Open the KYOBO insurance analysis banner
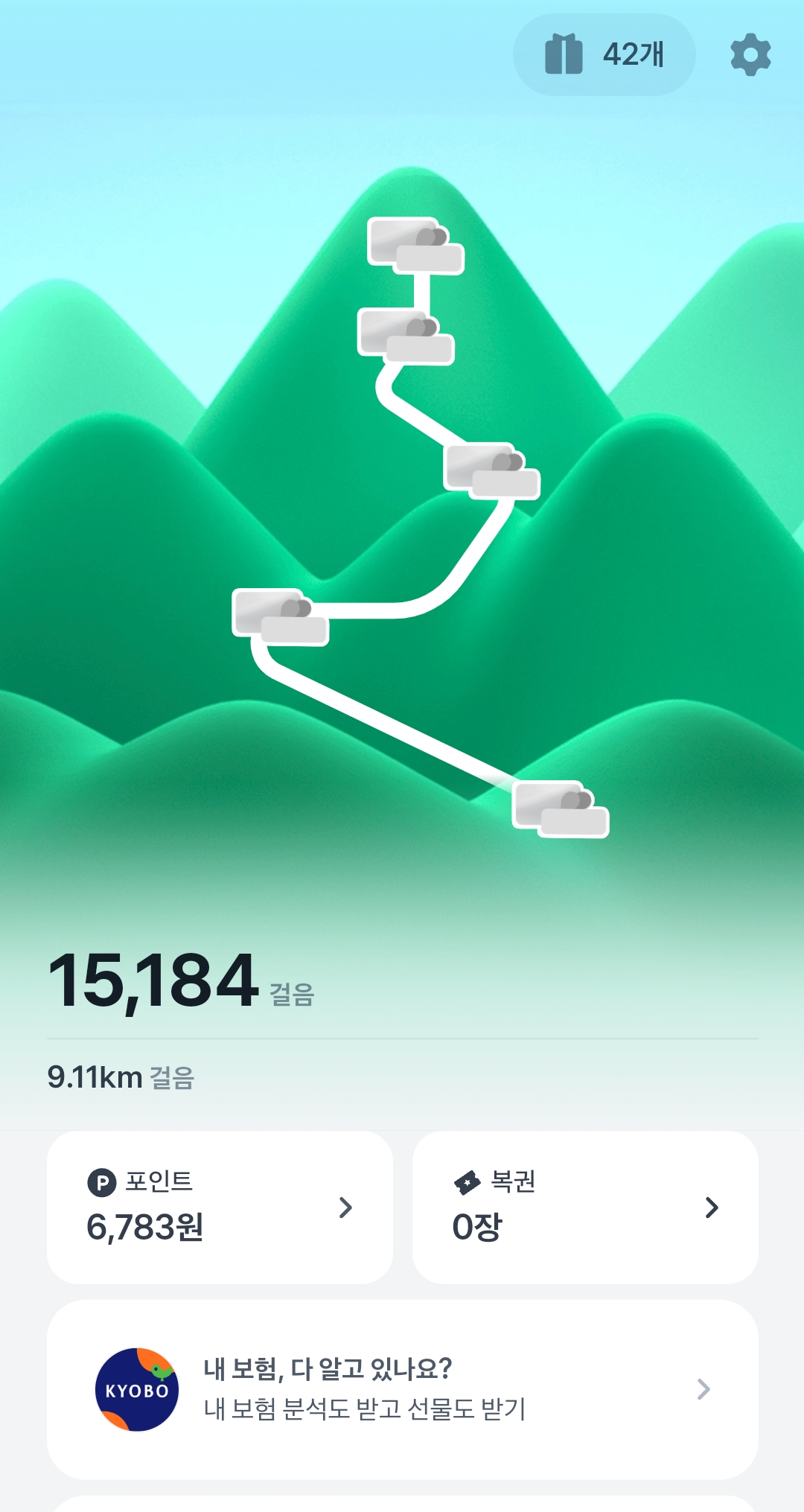Image resolution: width=804 pixels, height=1512 pixels. (402, 1389)
